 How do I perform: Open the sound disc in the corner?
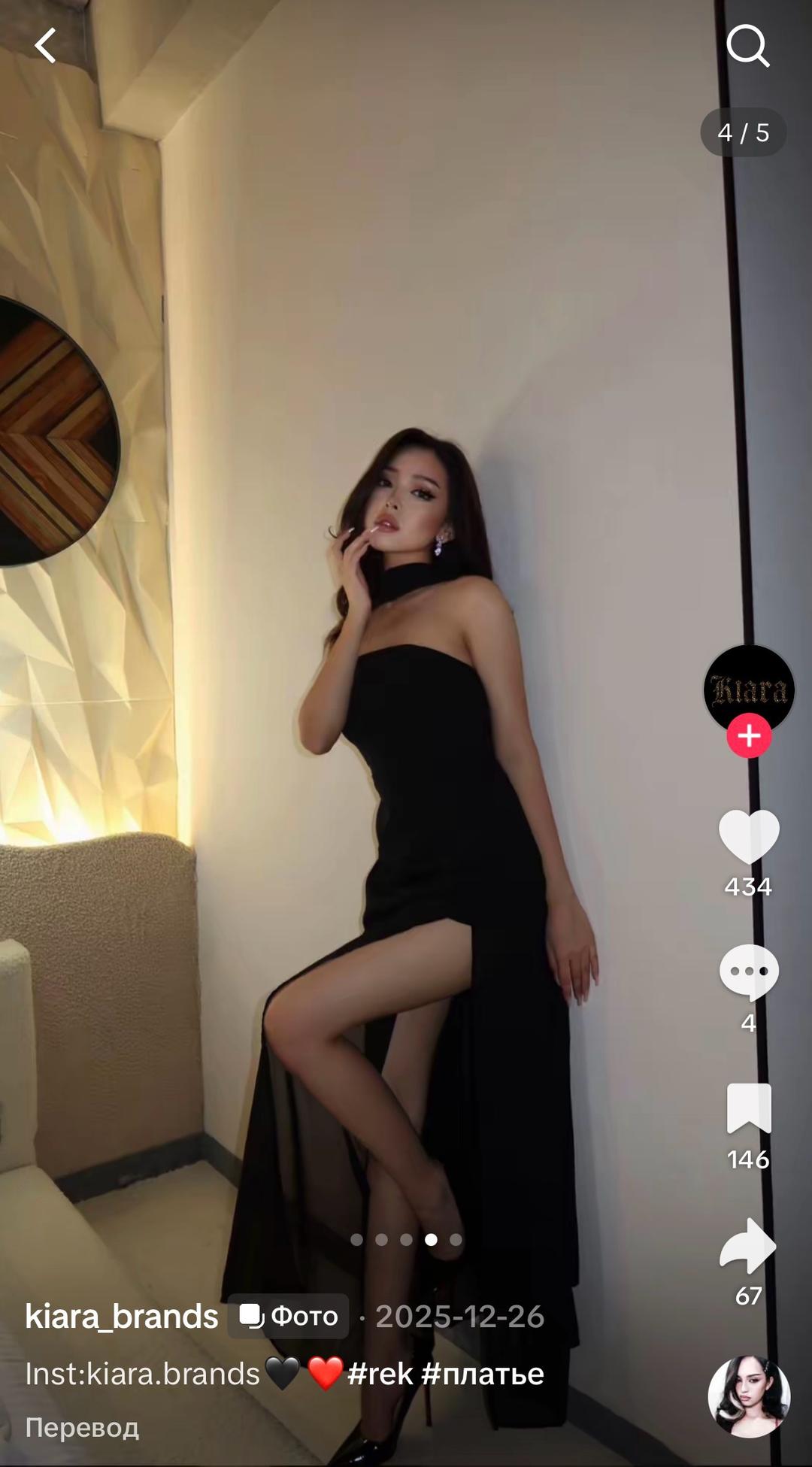749,1396
